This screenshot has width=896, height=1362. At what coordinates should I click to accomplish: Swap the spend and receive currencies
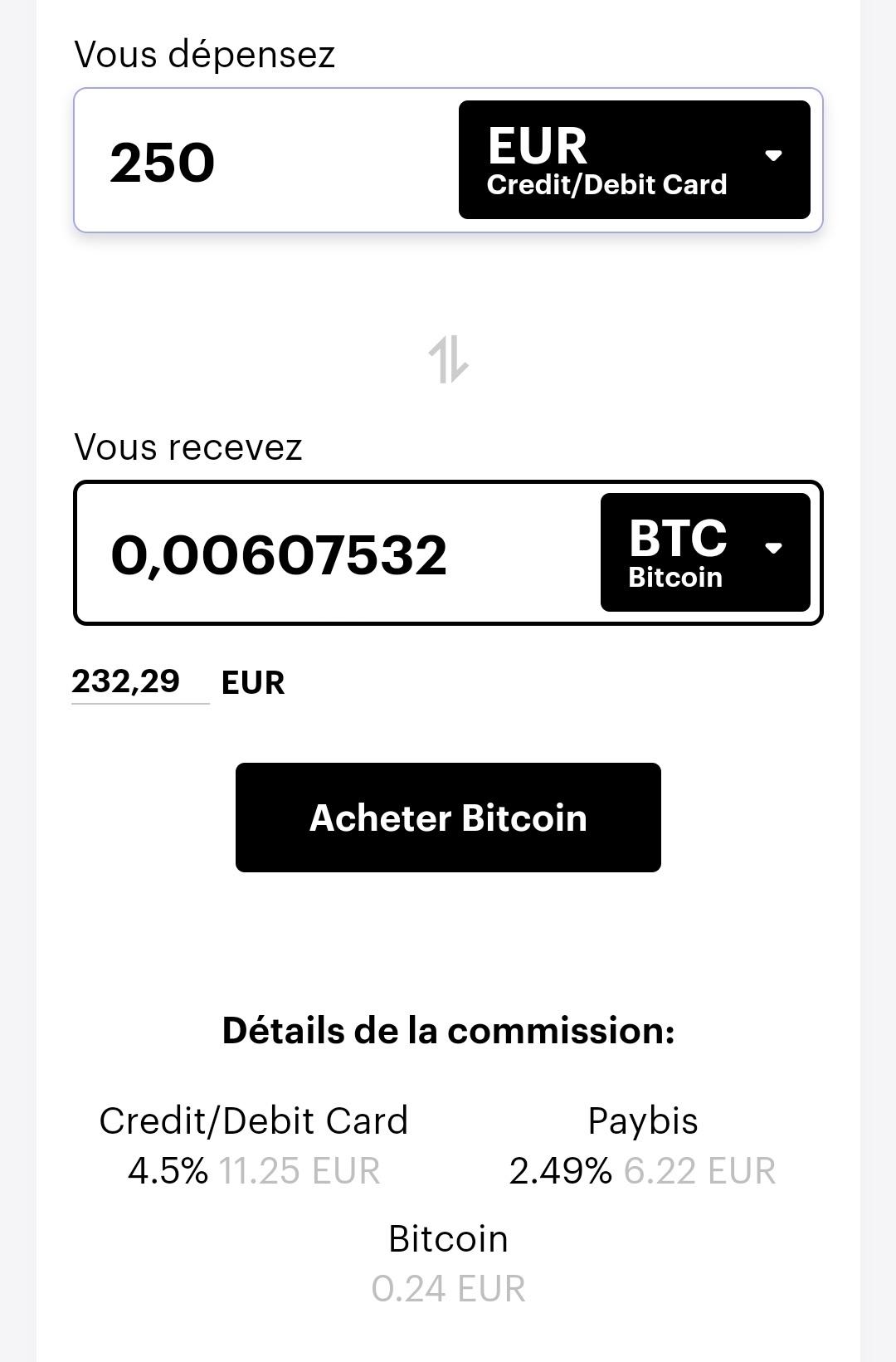(448, 359)
